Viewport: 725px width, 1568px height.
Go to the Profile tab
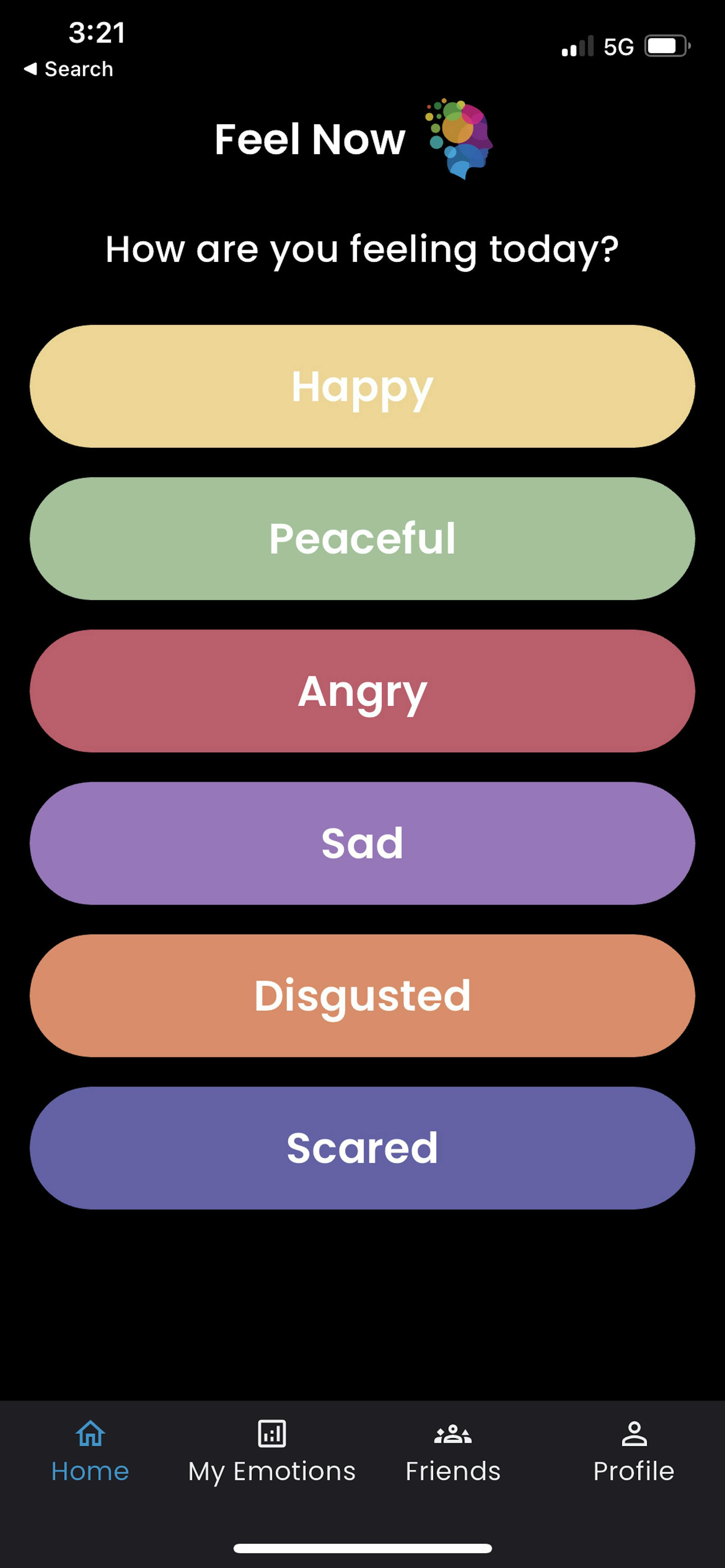click(634, 1452)
